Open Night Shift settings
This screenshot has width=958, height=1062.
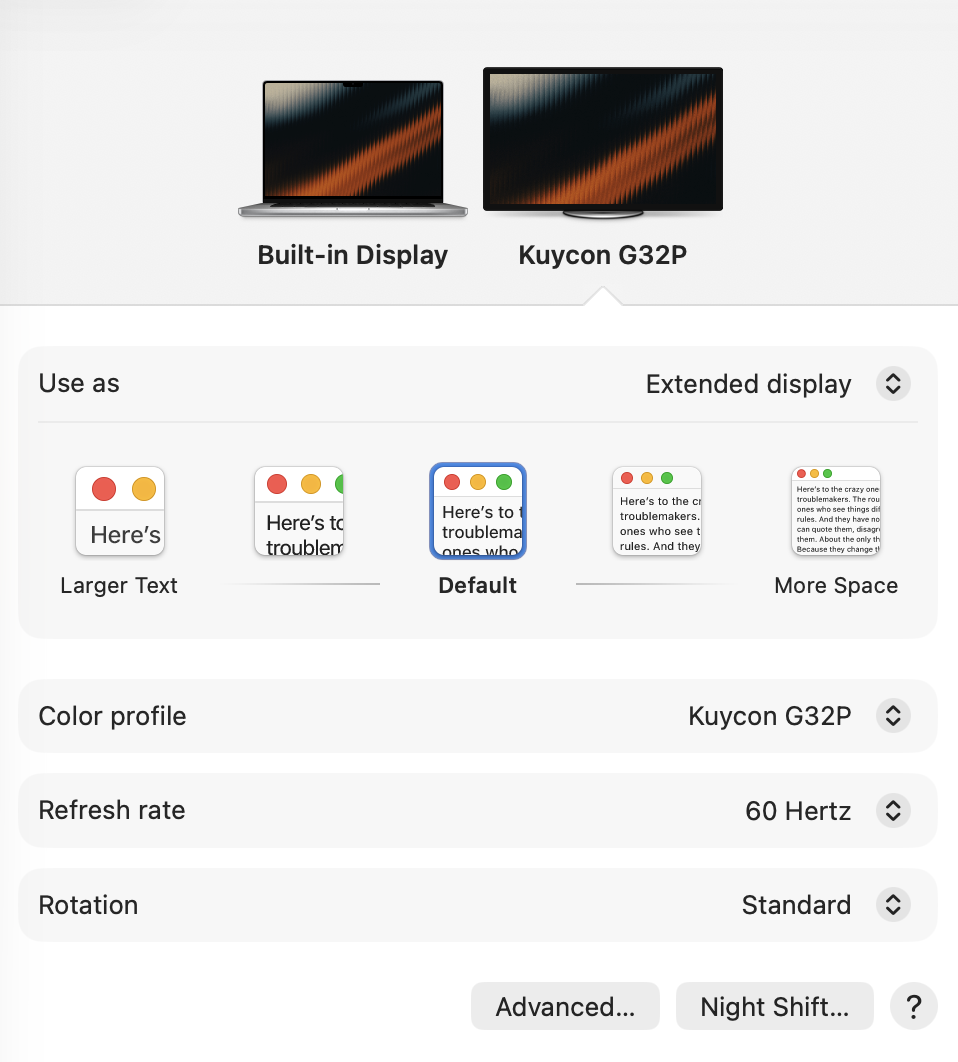tap(774, 1006)
